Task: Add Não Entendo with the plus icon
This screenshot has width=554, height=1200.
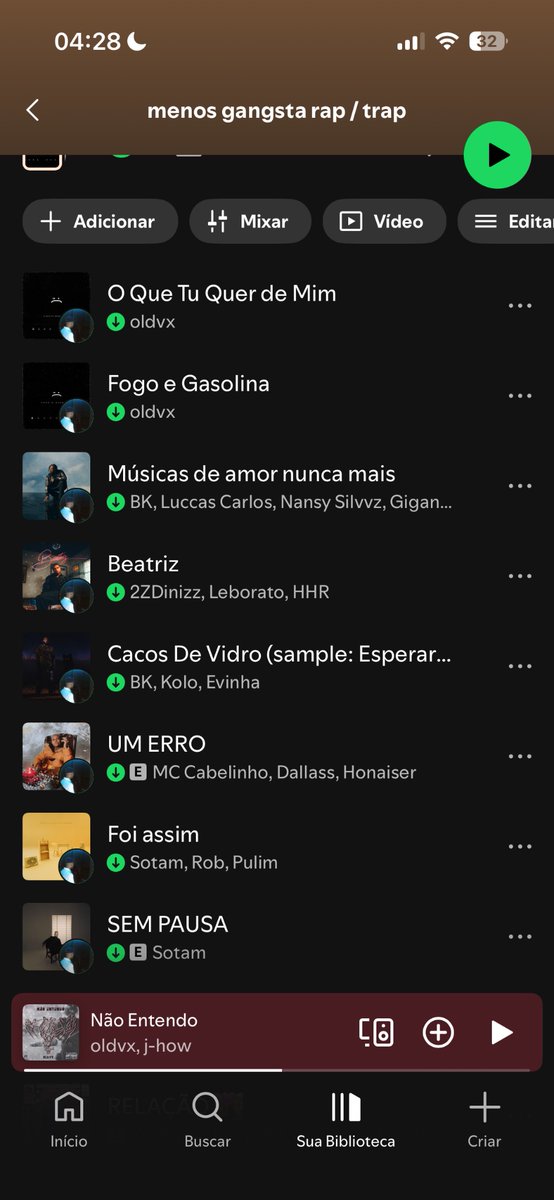Action: click(438, 1032)
